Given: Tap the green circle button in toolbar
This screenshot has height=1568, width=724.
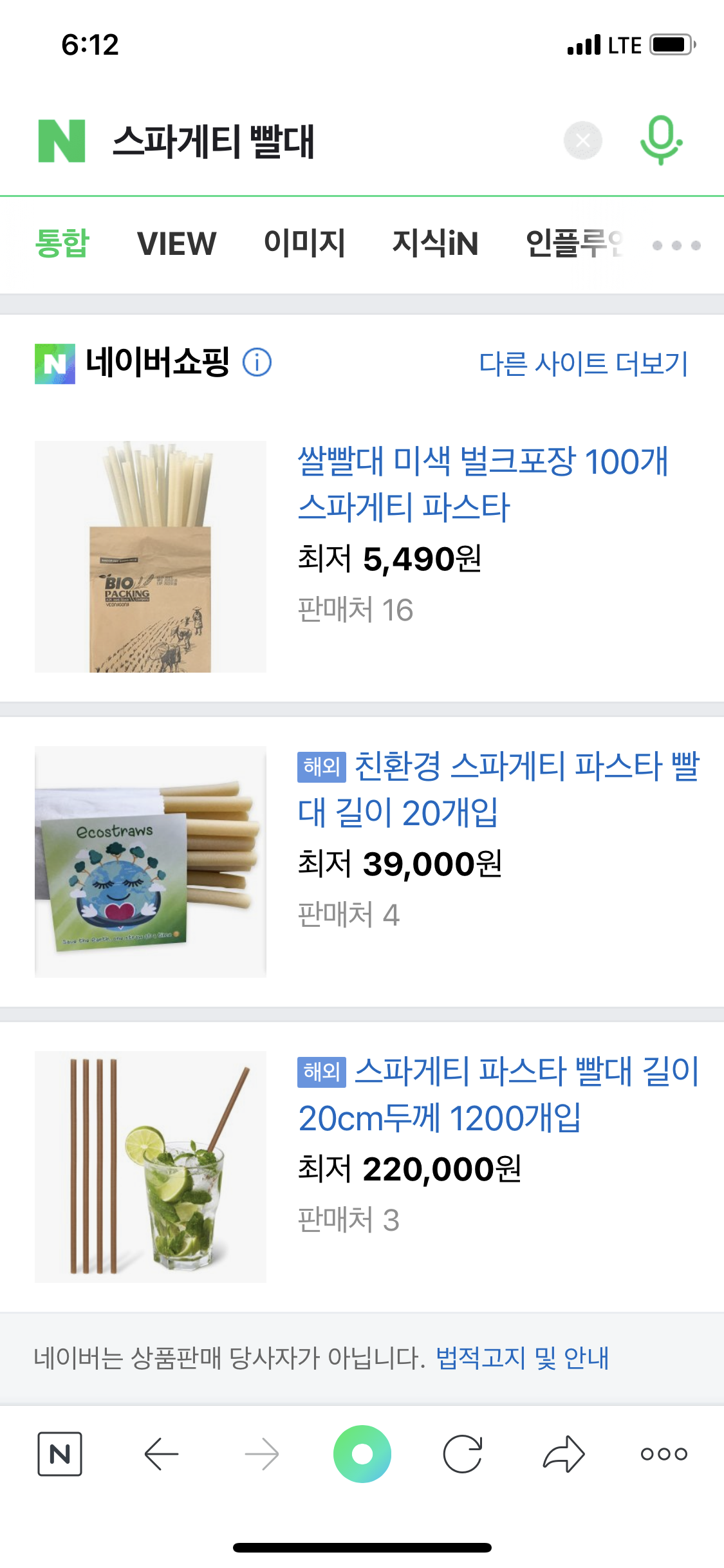Looking at the screenshot, I should coord(362,1454).
